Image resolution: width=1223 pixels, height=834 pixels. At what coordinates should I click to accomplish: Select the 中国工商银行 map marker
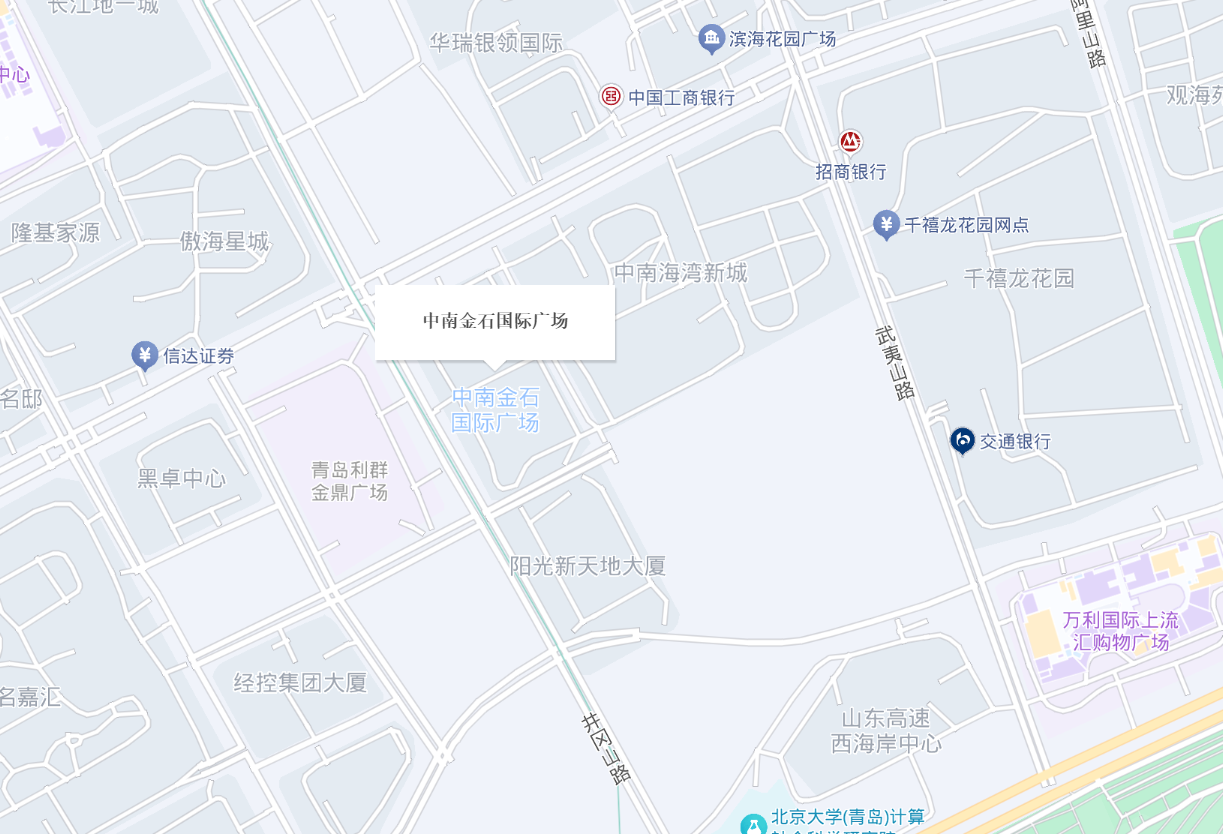pyautogui.click(x=611, y=97)
